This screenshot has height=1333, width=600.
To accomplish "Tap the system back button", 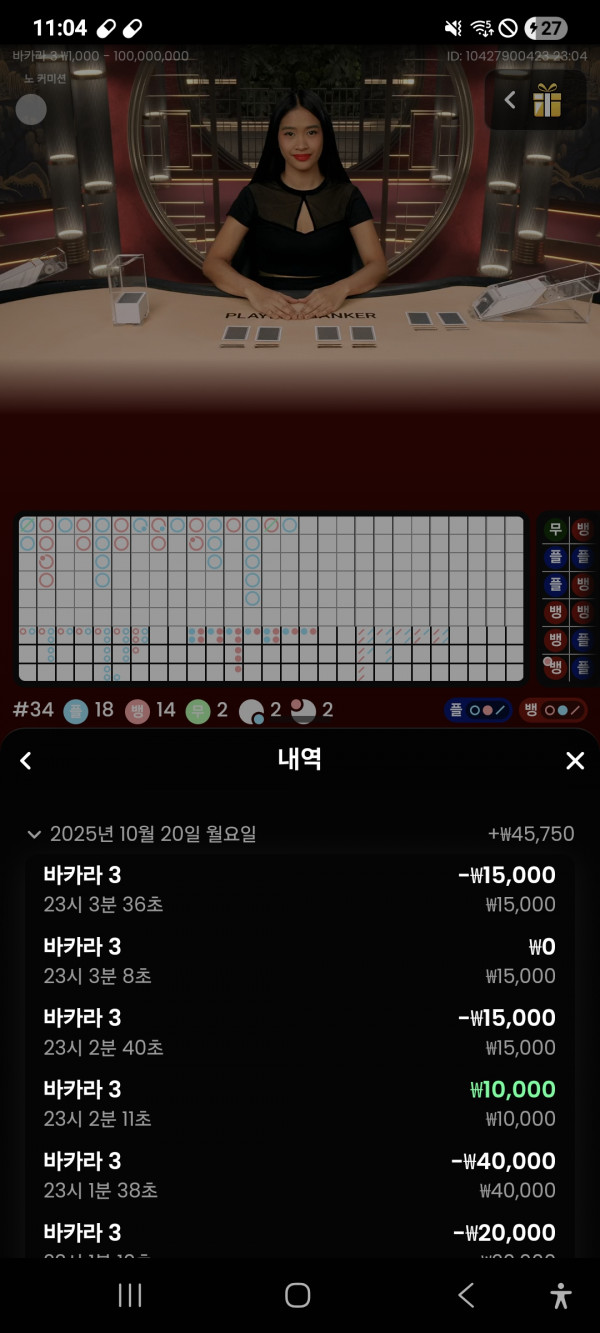I will click(466, 1296).
